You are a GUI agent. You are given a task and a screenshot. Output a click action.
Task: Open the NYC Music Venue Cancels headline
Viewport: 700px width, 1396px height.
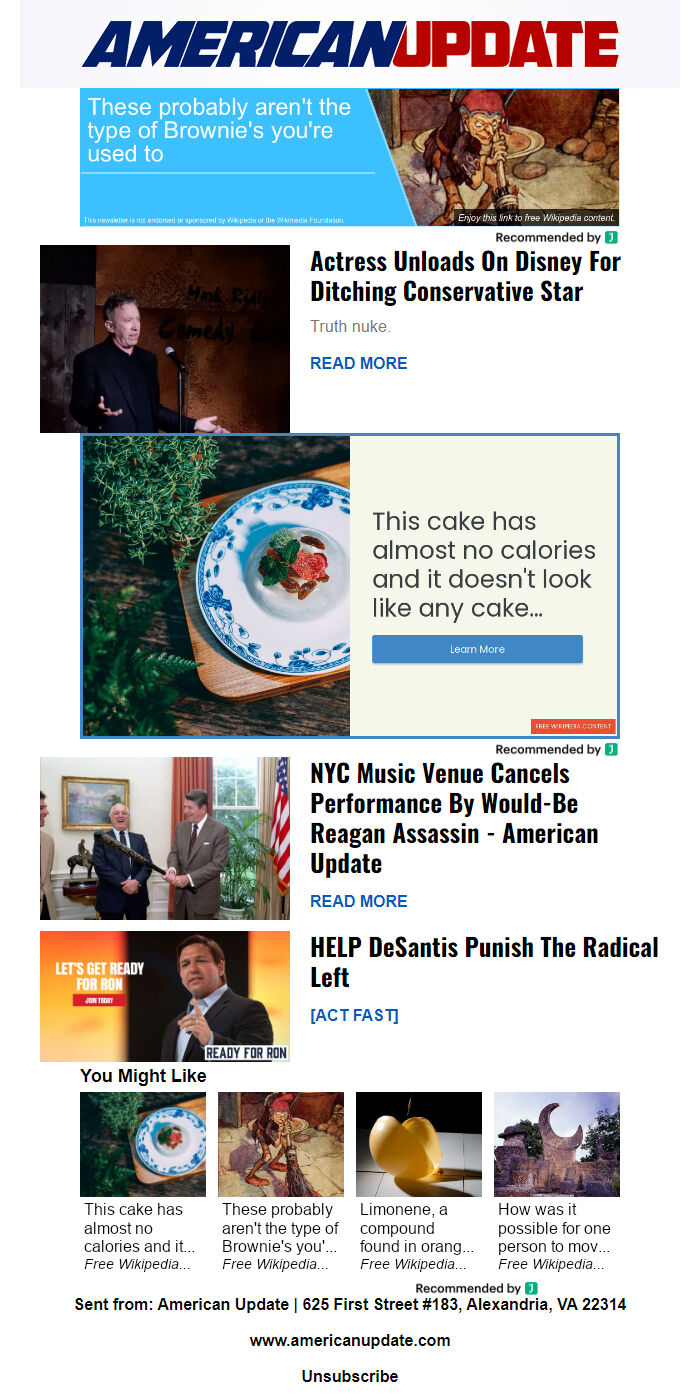click(x=454, y=818)
